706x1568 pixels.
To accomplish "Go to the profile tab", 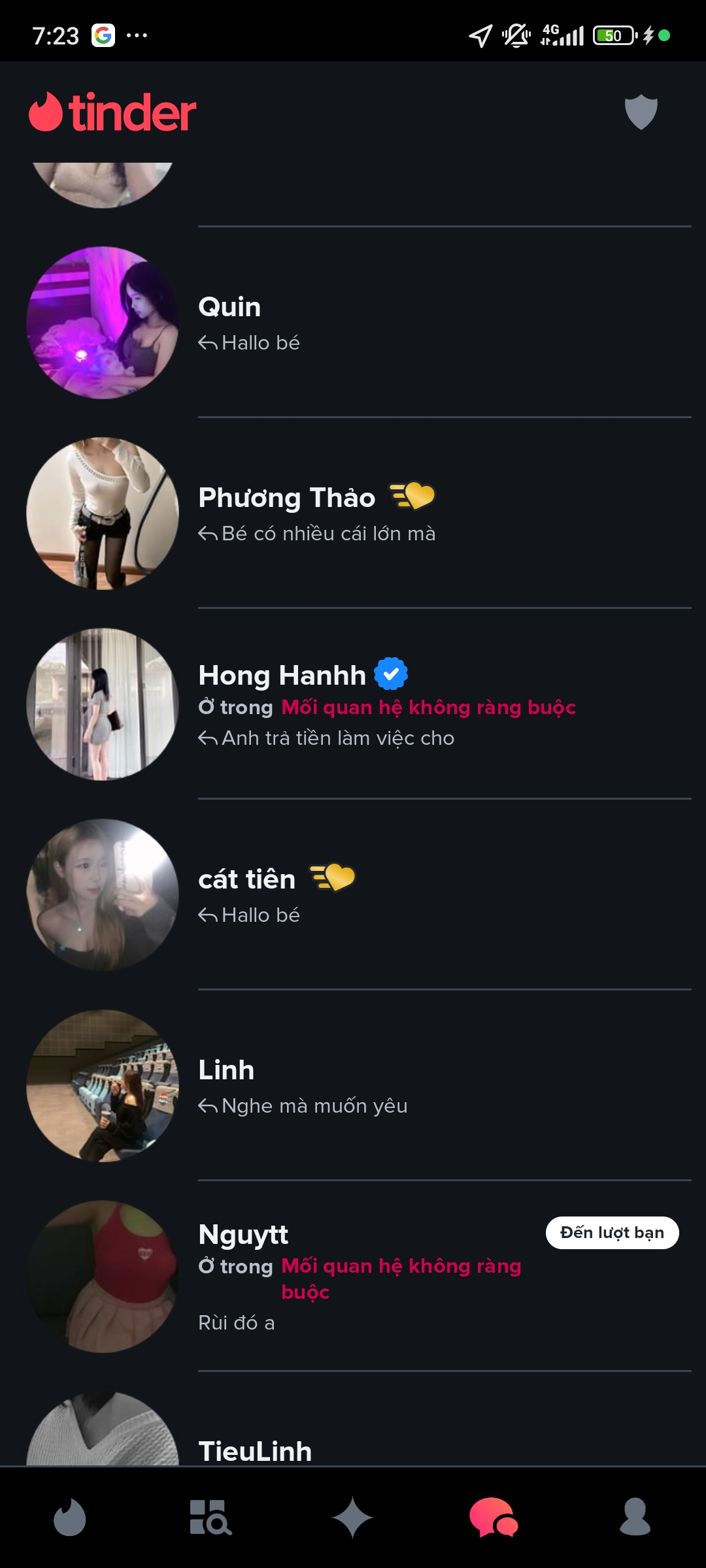I will [635, 1517].
